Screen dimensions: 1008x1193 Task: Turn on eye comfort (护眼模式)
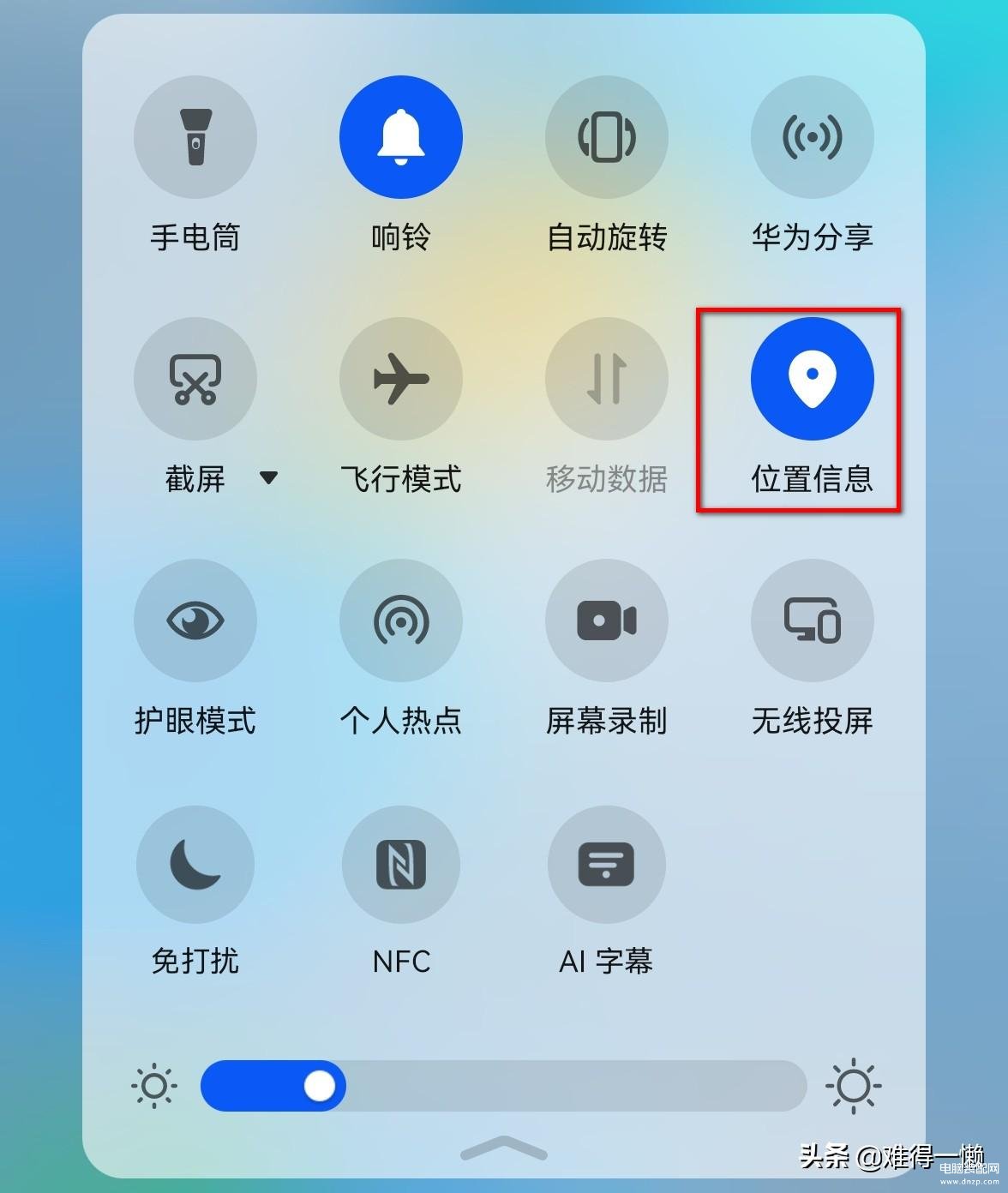195,621
